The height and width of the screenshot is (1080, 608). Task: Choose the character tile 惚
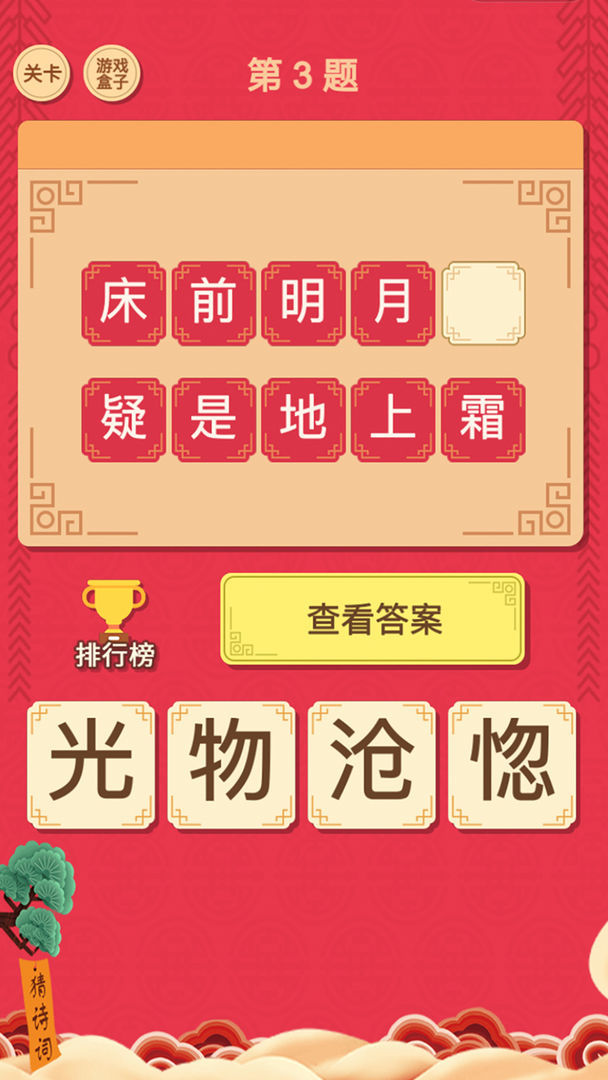(513, 765)
